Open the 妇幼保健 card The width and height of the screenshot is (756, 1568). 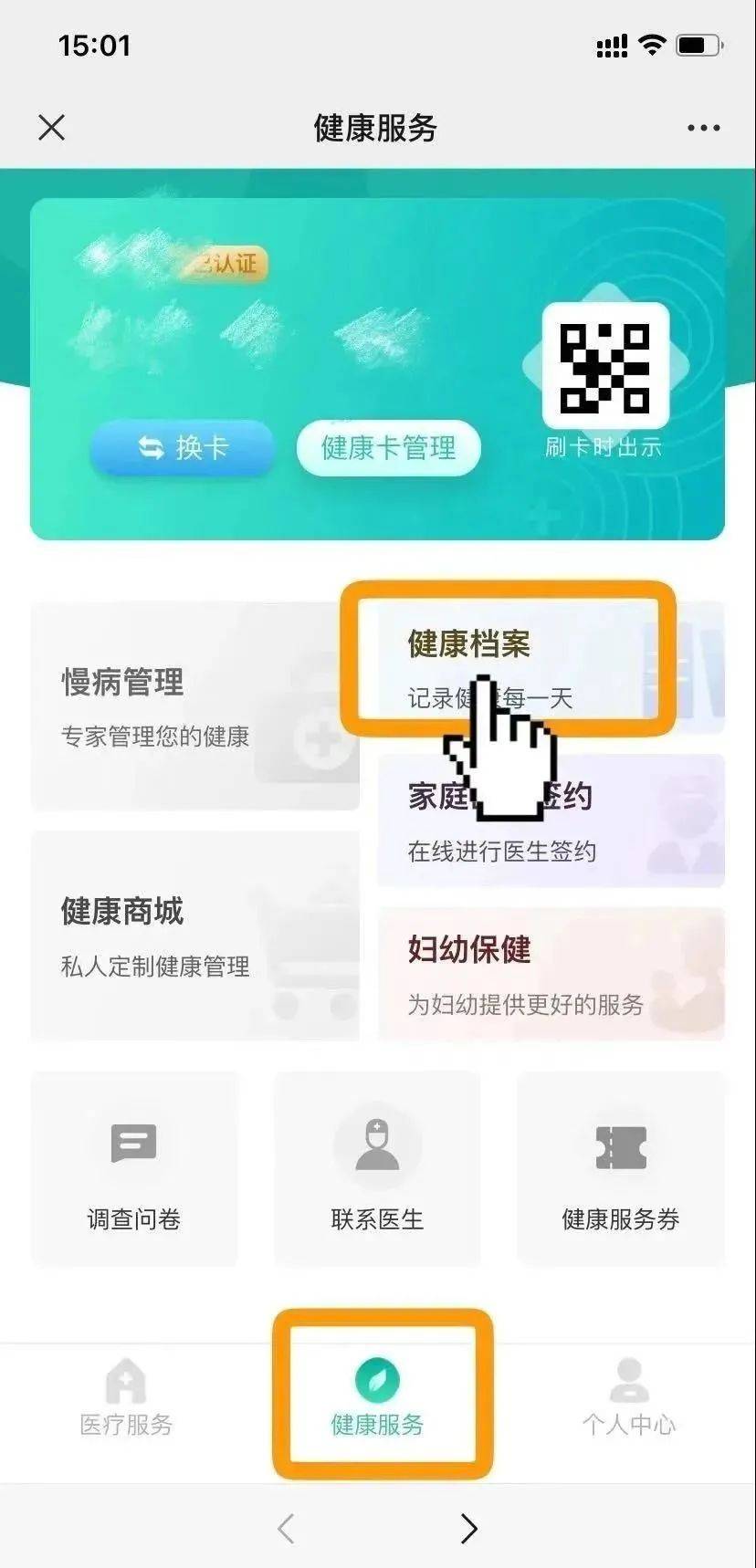551,974
